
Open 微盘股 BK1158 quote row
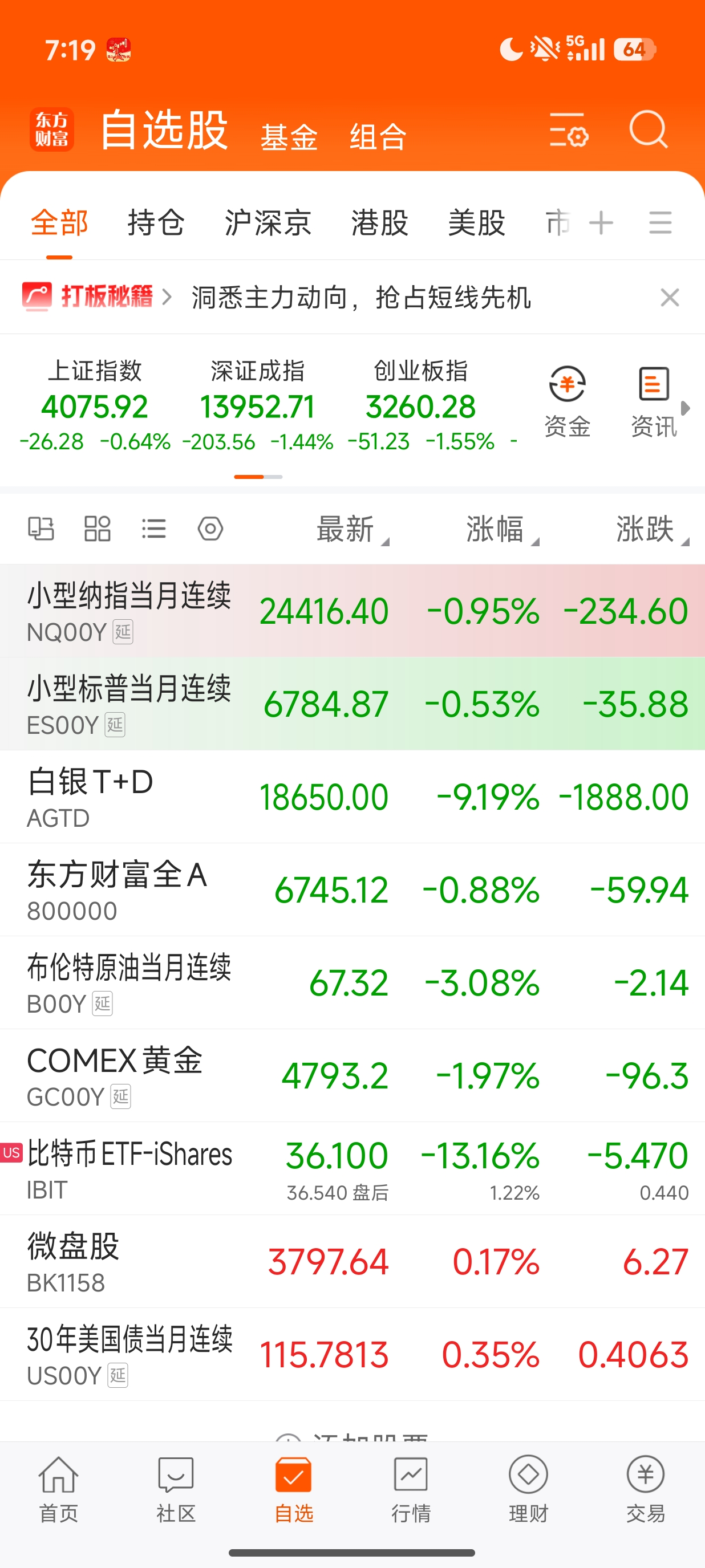(x=352, y=1261)
